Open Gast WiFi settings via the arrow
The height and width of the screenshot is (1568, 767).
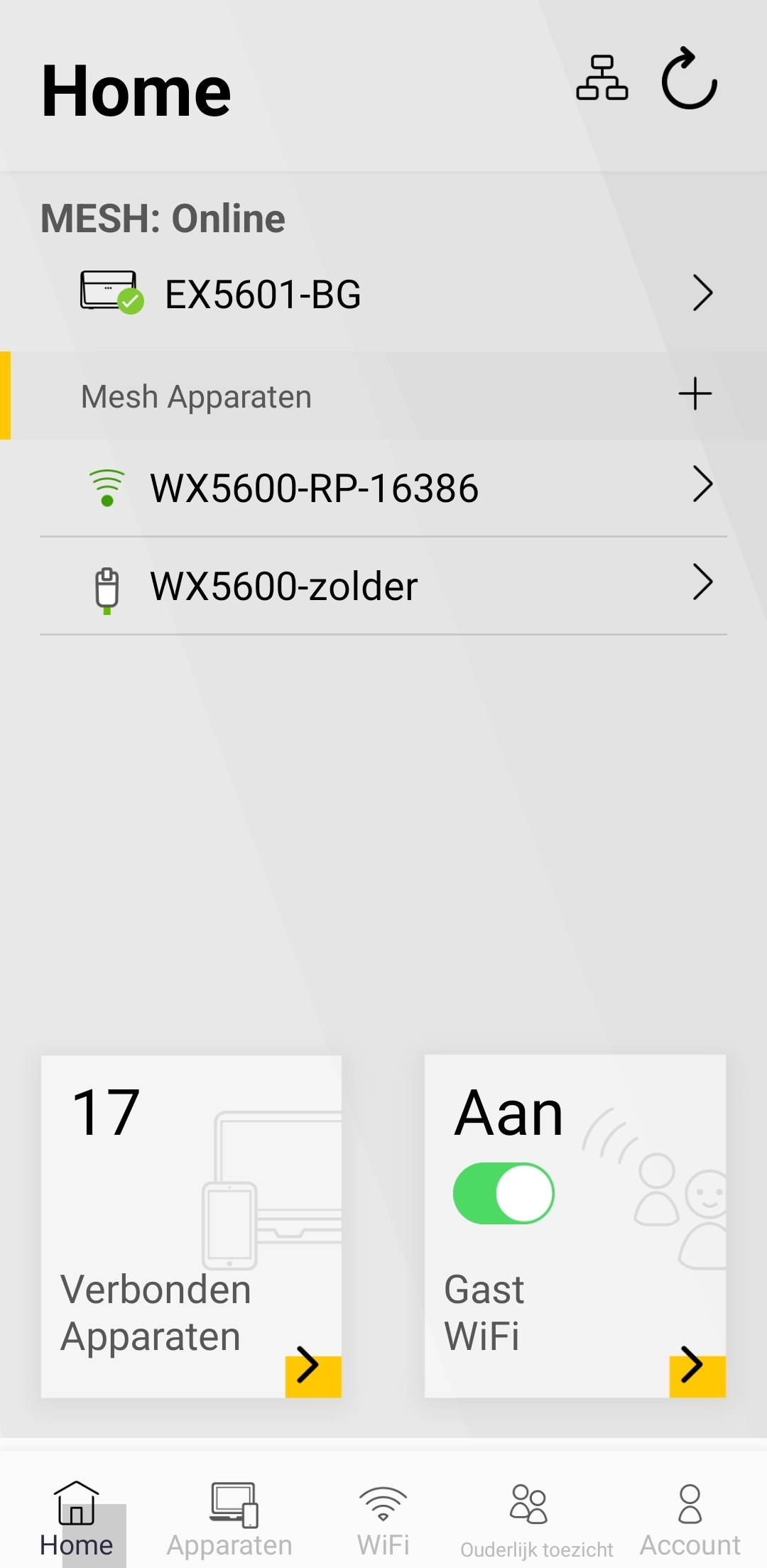click(697, 1376)
